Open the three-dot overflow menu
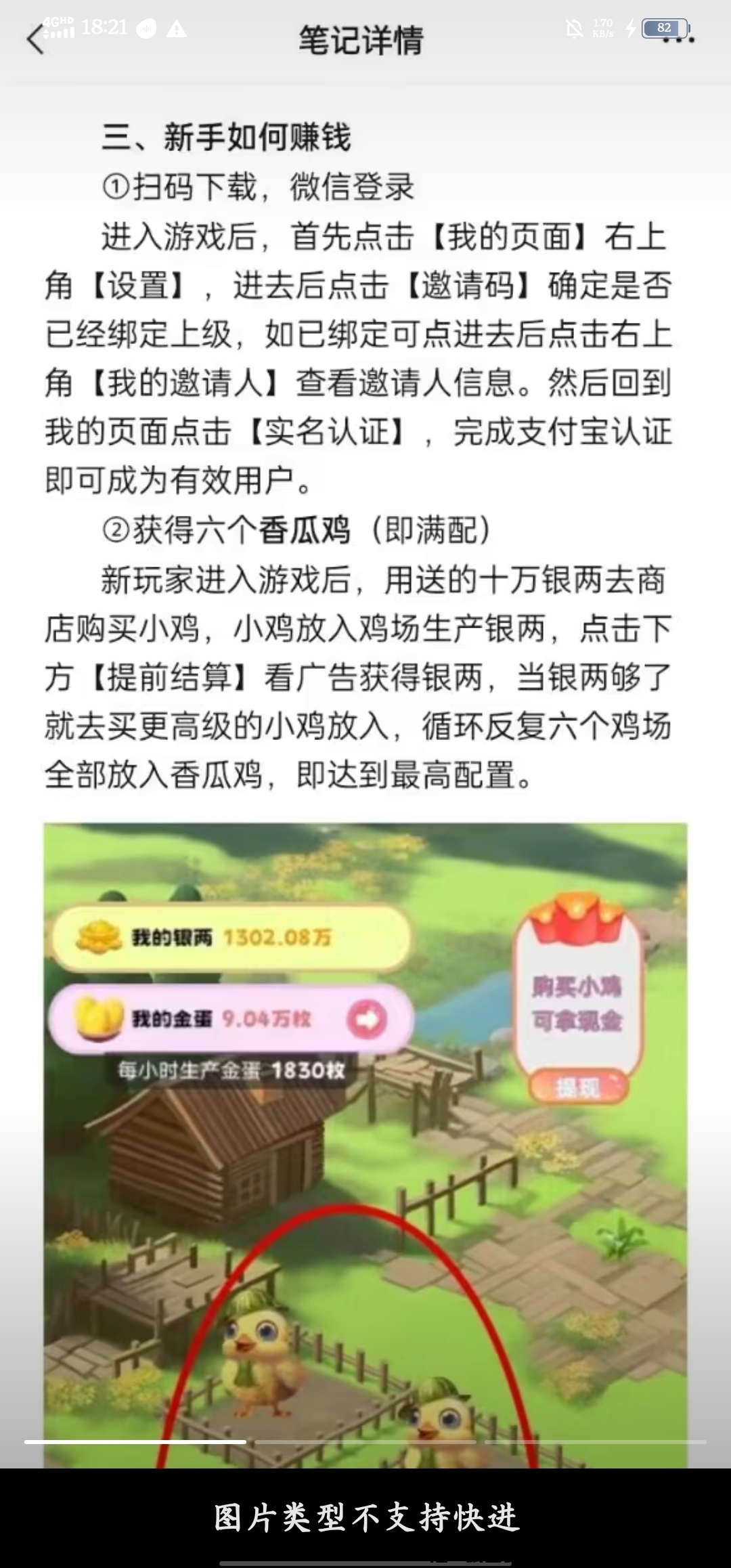 [x=678, y=41]
